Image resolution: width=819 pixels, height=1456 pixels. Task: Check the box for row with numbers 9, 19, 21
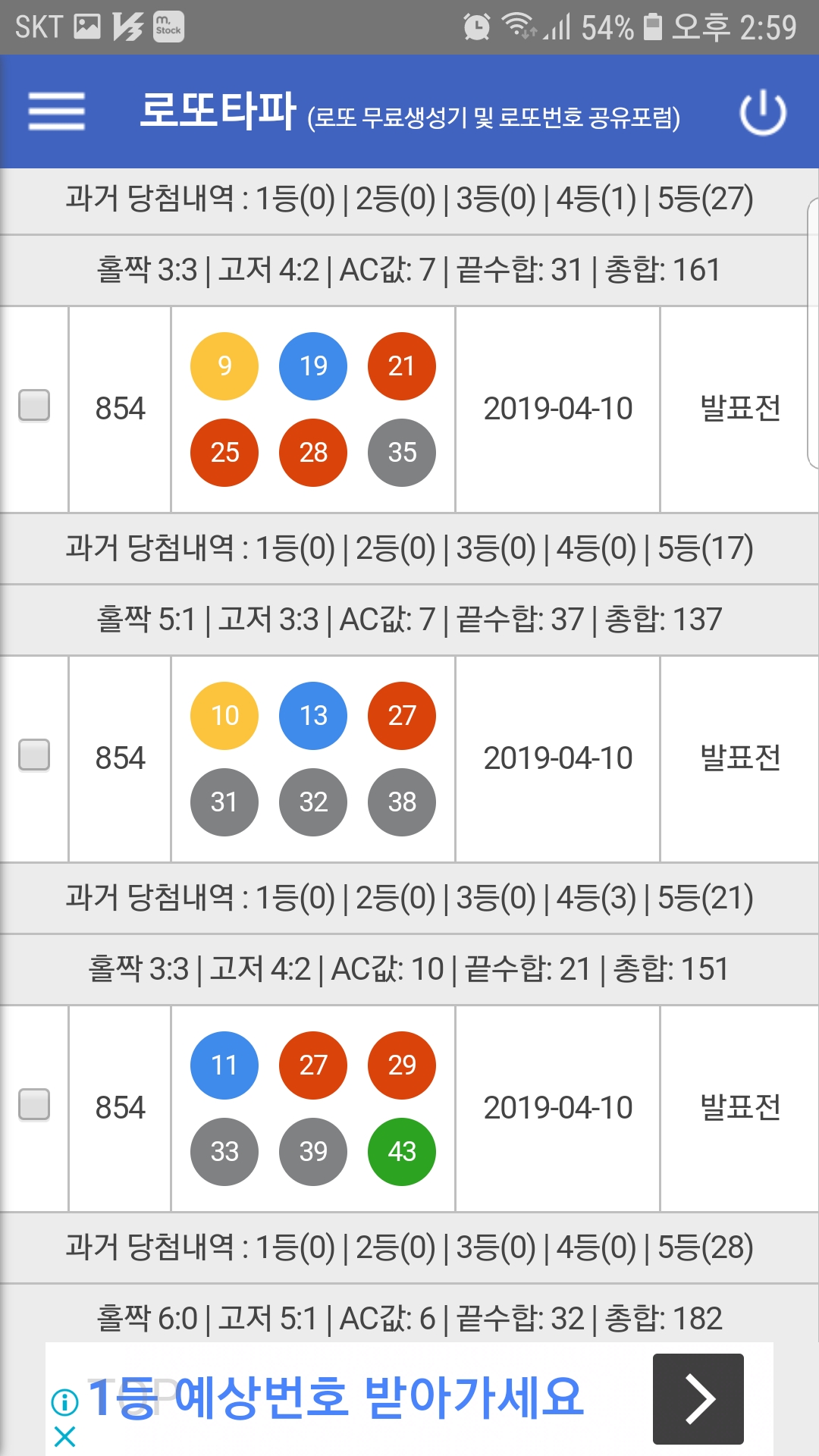[x=34, y=405]
